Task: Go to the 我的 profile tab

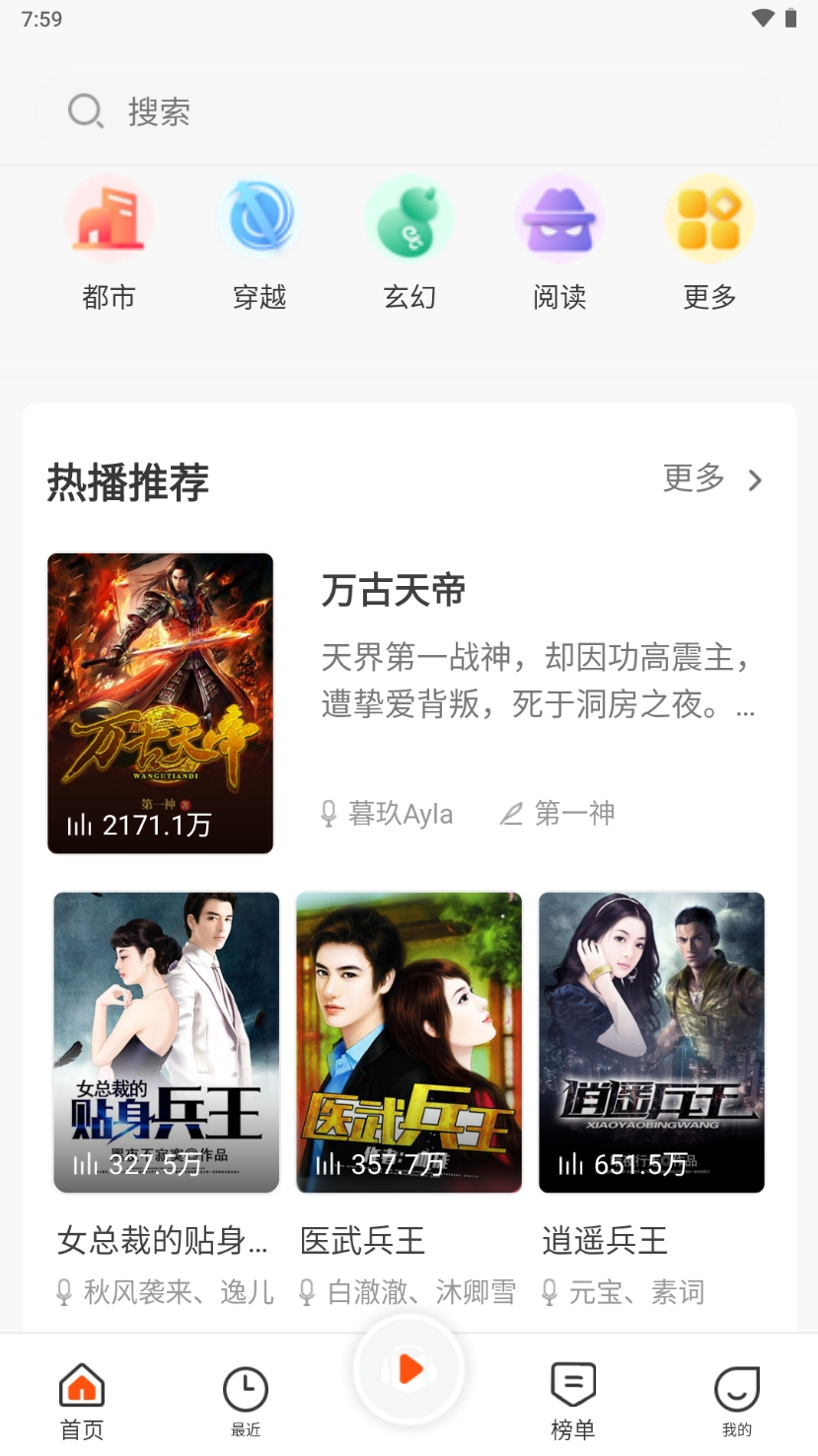Action: point(736,1401)
